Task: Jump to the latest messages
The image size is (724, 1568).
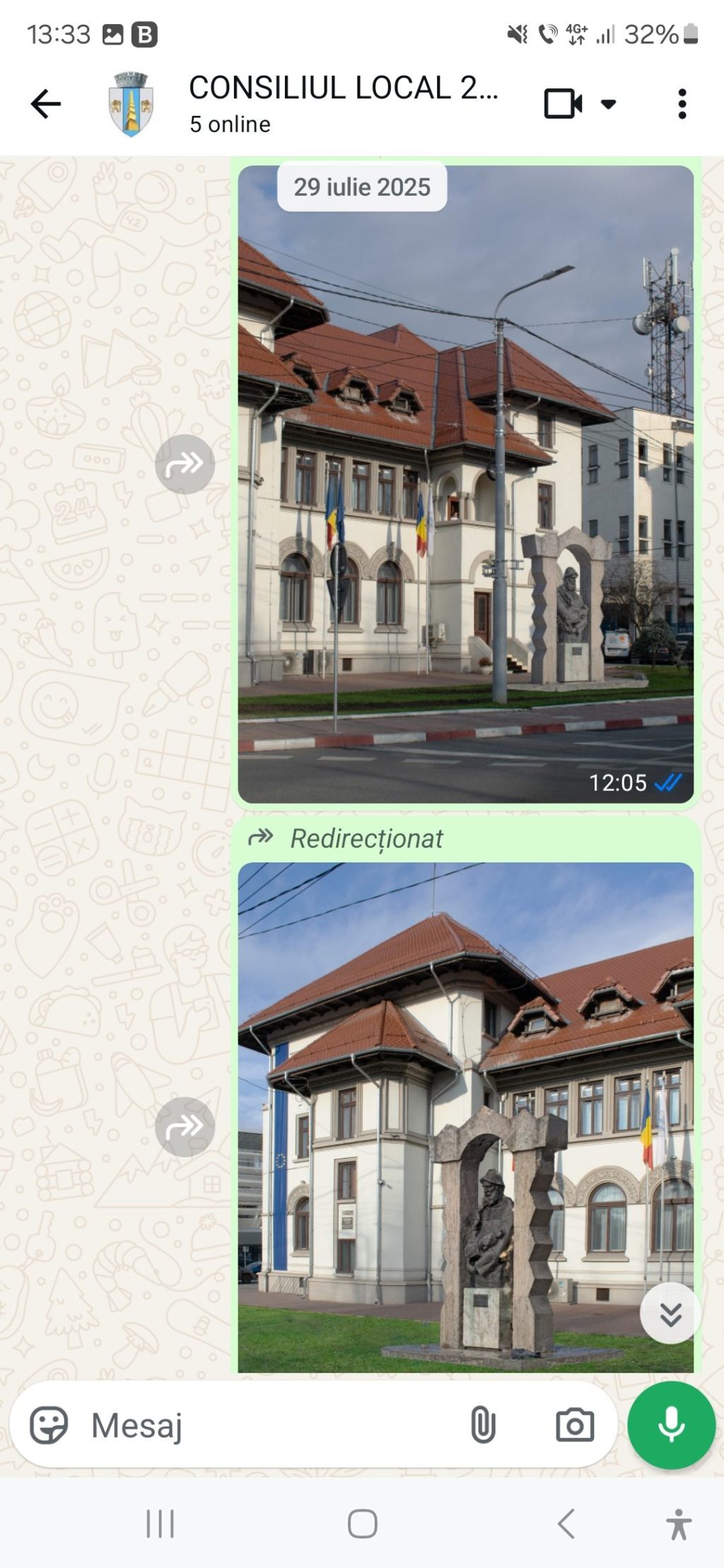Action: pyautogui.click(x=670, y=1314)
